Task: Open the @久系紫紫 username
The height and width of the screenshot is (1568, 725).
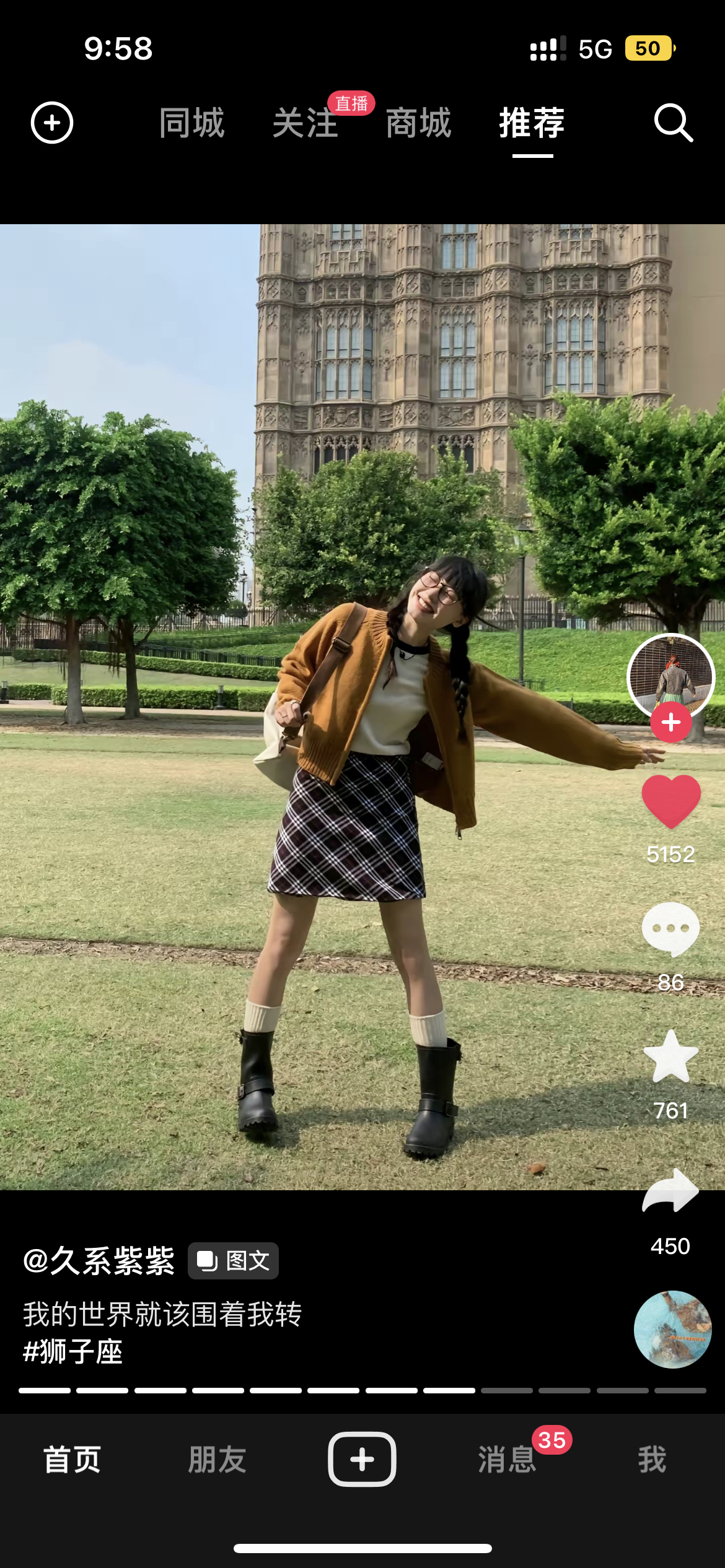Action: click(99, 1261)
